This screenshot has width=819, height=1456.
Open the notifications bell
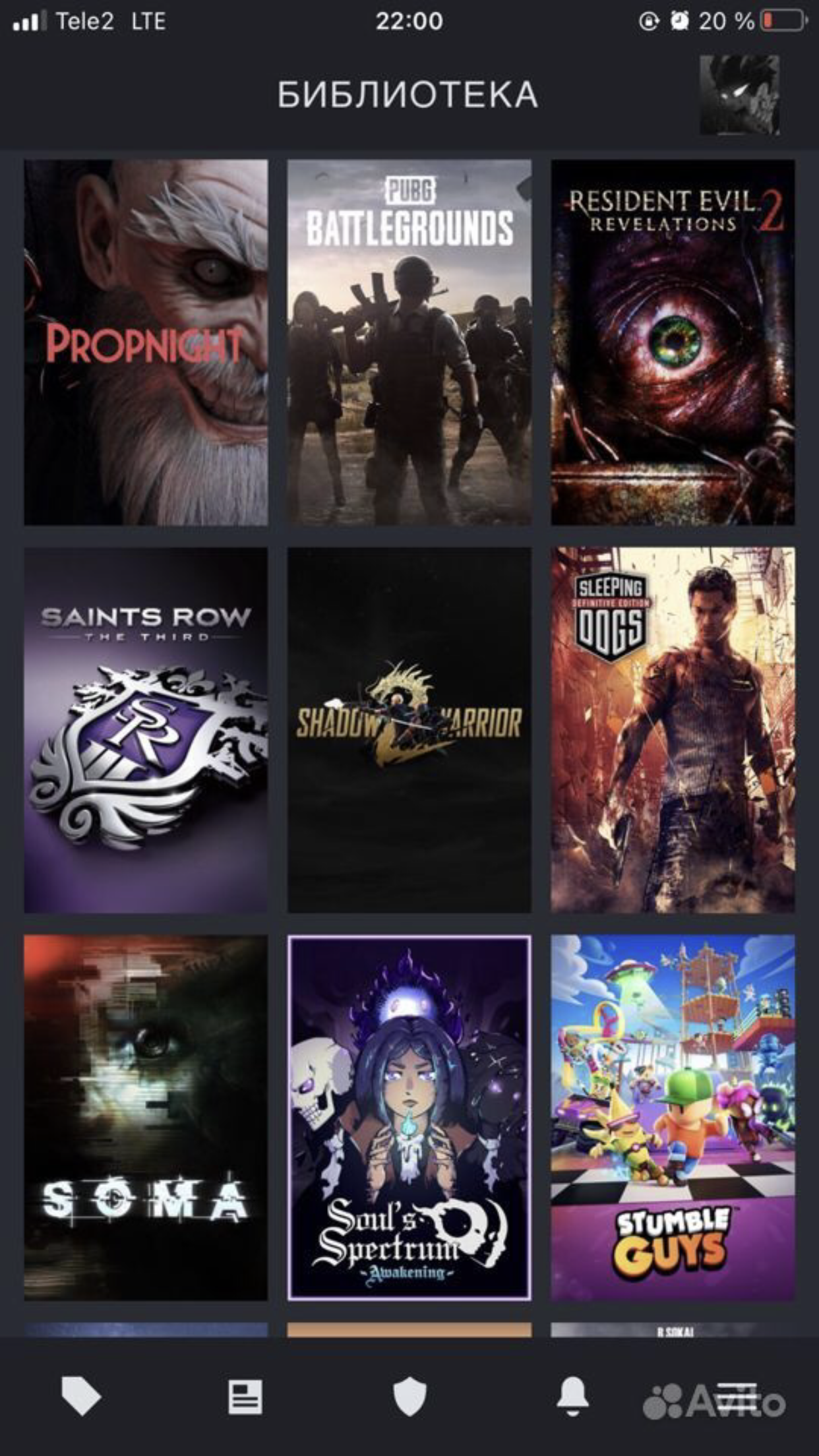coord(573,1397)
